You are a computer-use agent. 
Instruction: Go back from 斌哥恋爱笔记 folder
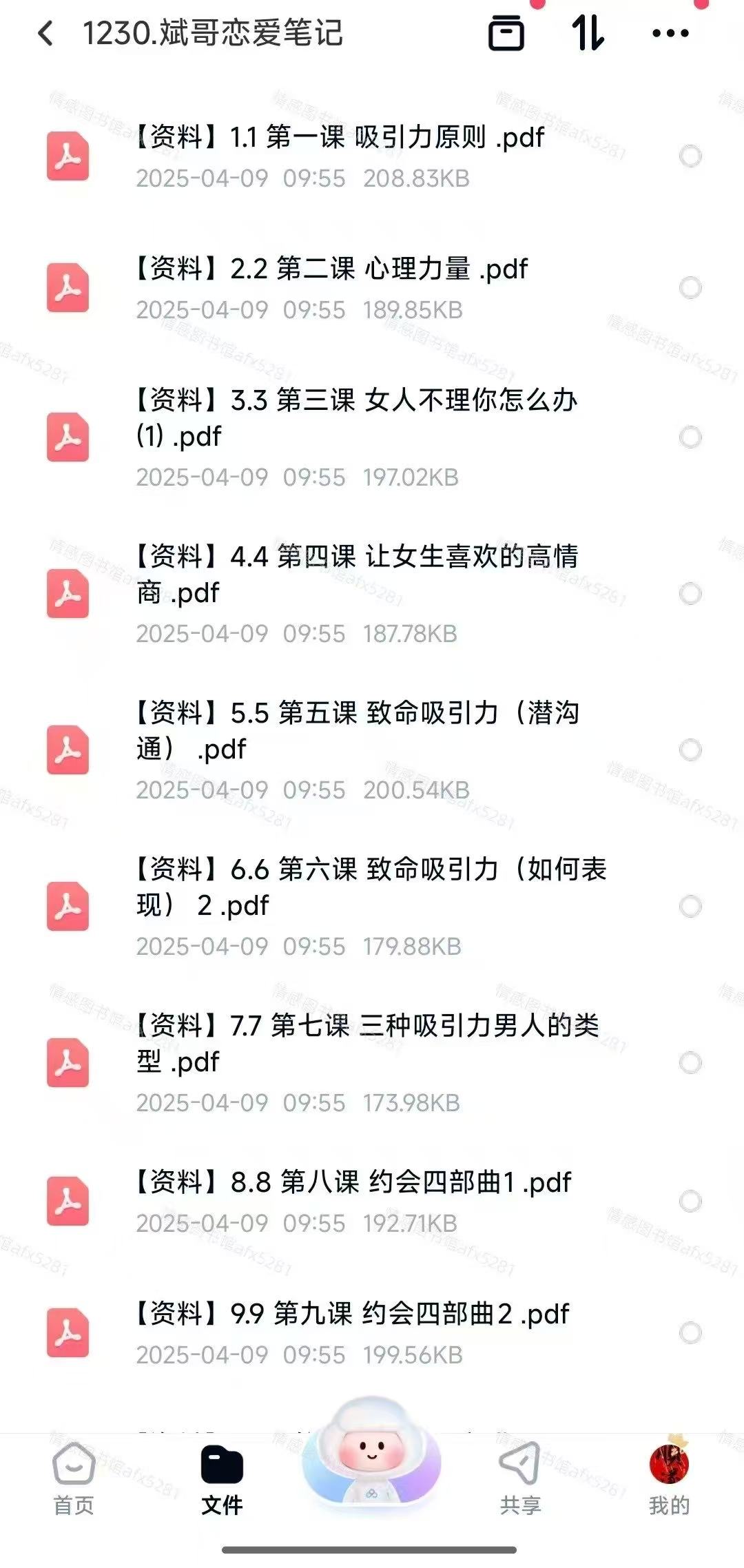[x=45, y=33]
